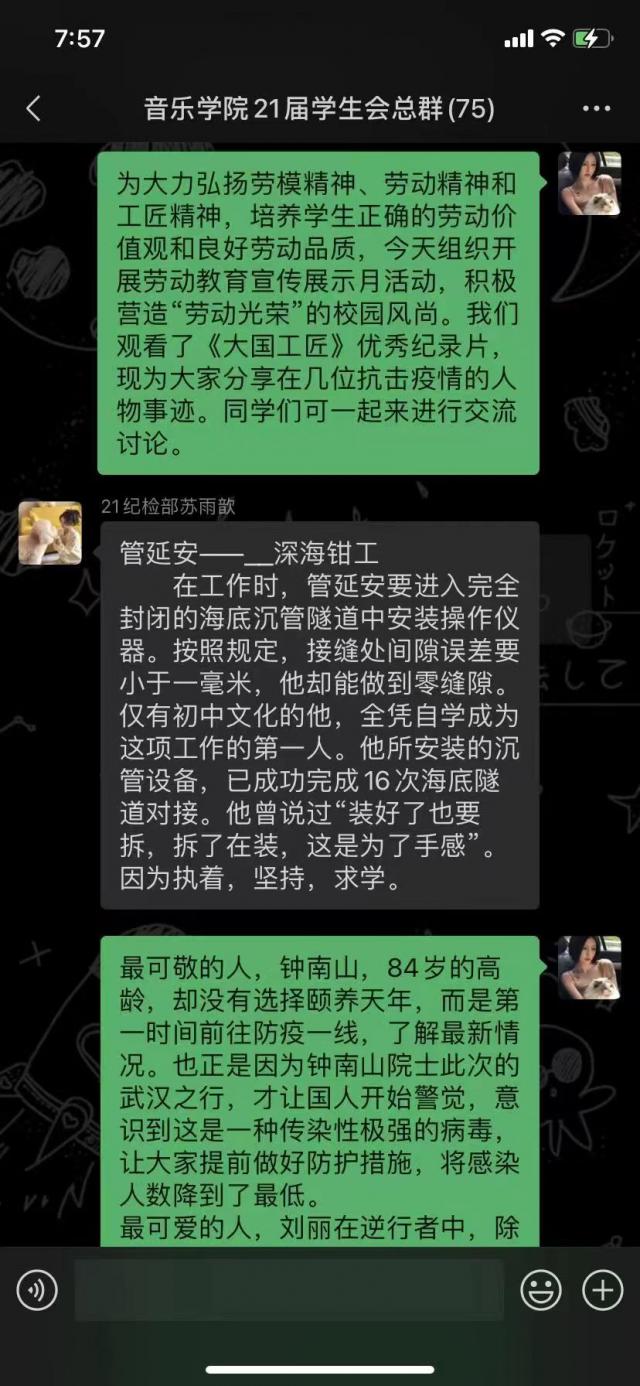Screen dimensions: 640x1386
Task: Switch to voice message input
Action: [37, 1291]
